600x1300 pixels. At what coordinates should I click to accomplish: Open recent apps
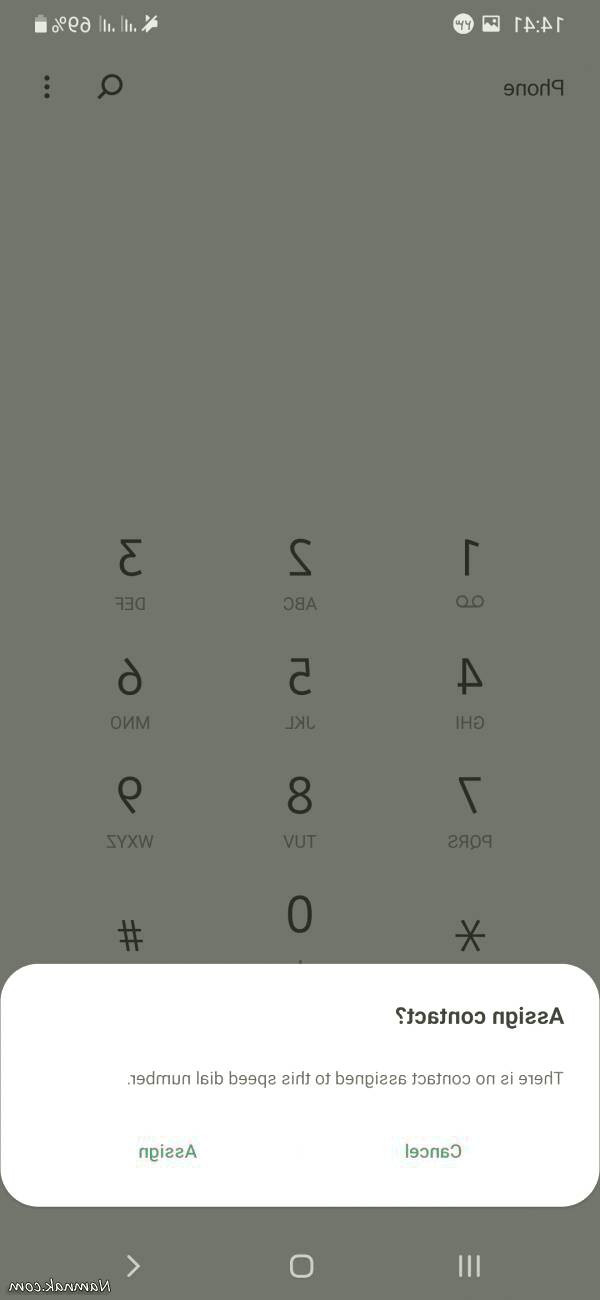click(469, 1266)
